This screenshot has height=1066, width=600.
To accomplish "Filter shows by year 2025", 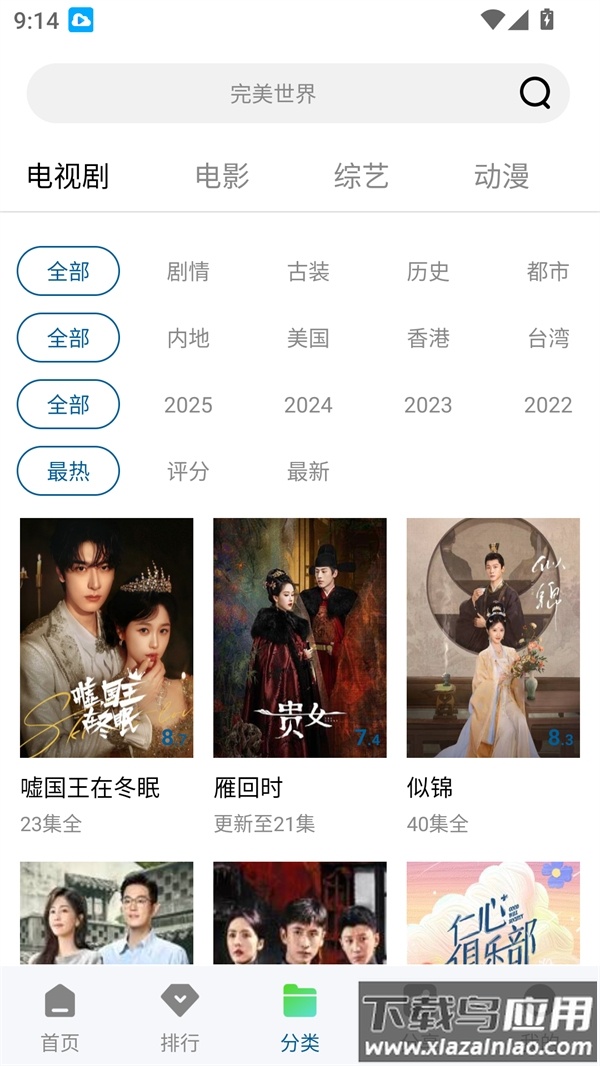I will pyautogui.click(x=188, y=405).
